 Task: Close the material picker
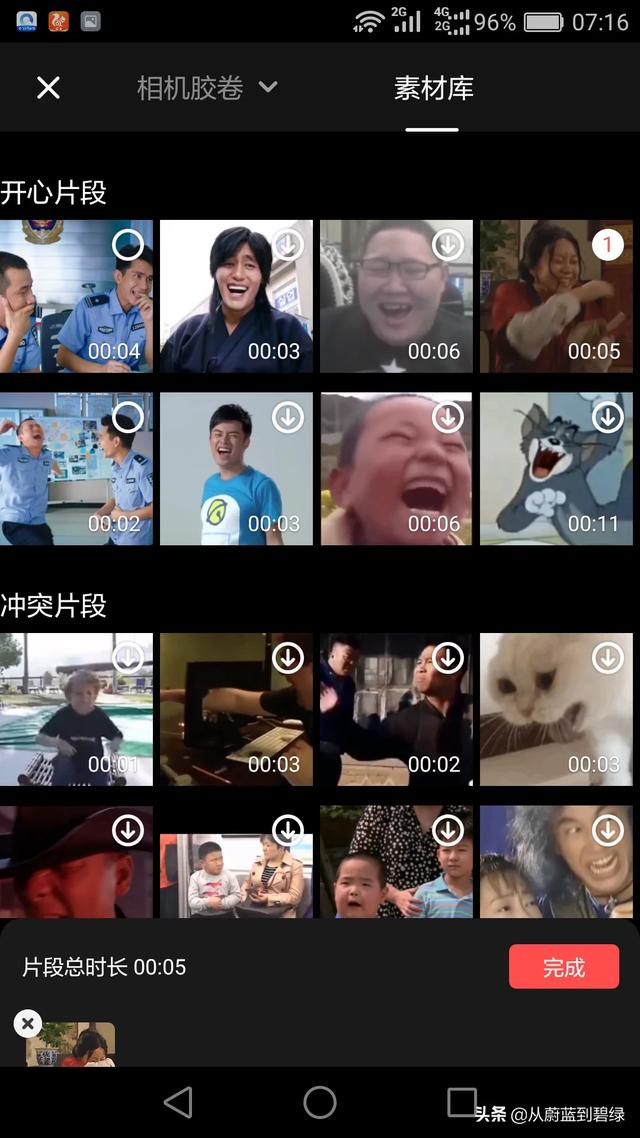tap(48, 88)
